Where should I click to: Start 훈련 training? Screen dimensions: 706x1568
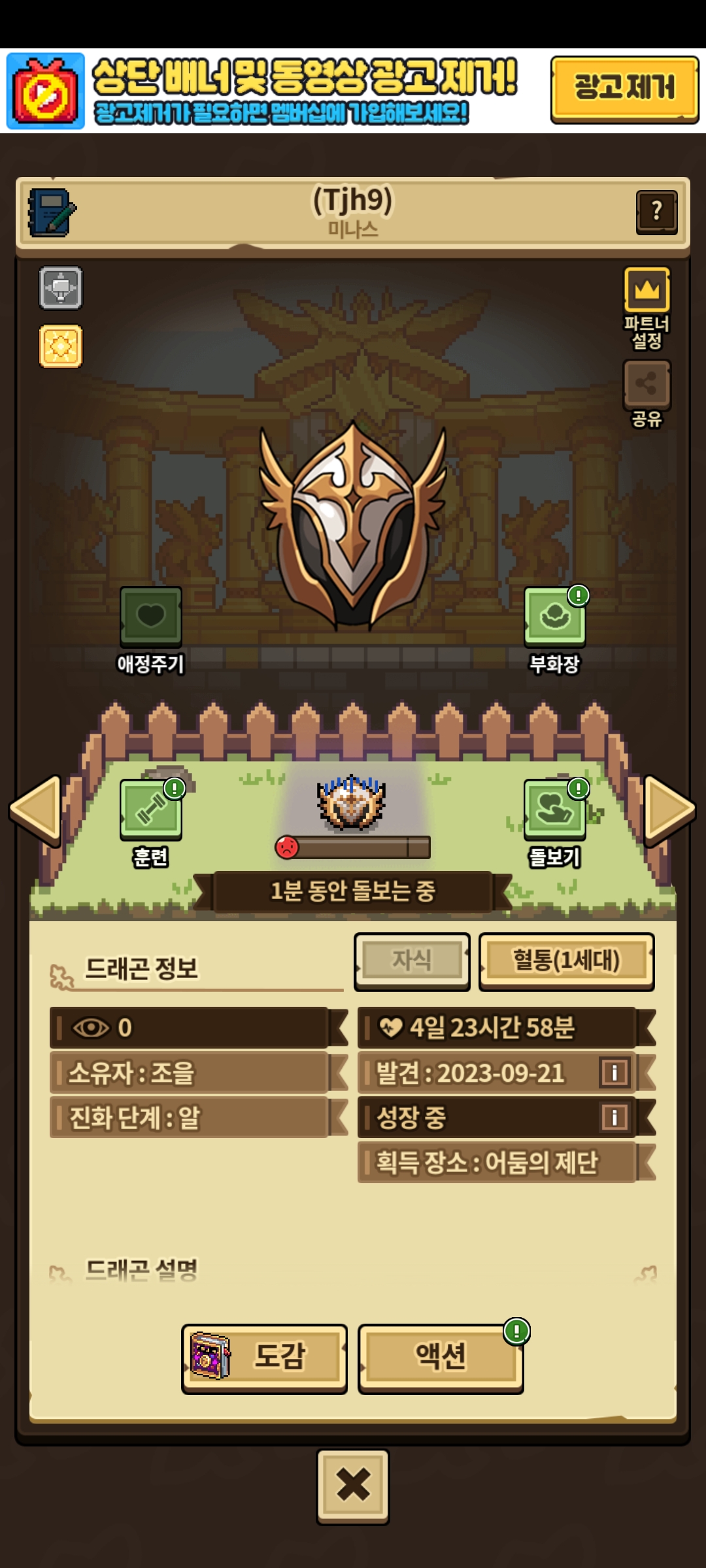click(151, 810)
